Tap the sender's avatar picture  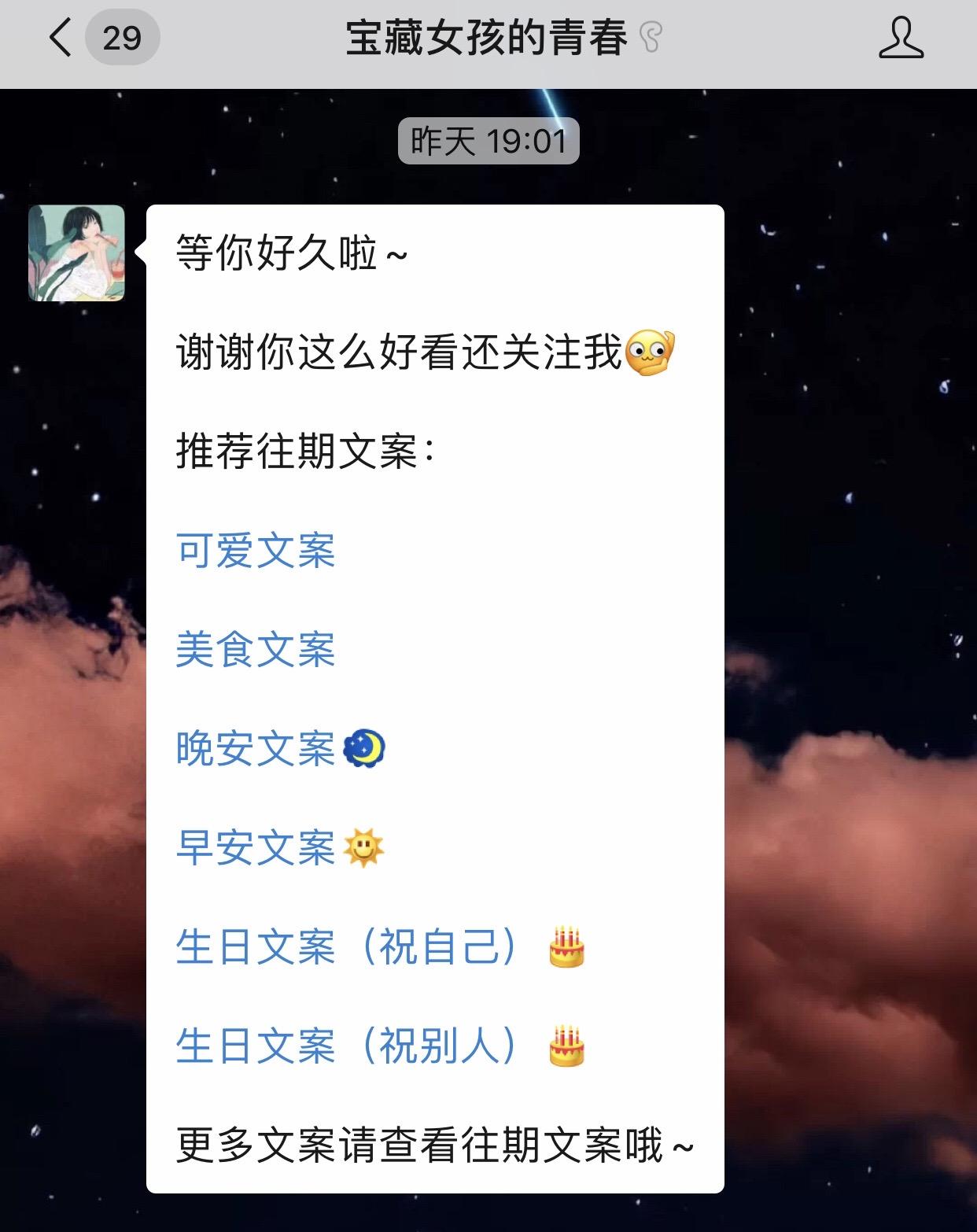(77, 253)
